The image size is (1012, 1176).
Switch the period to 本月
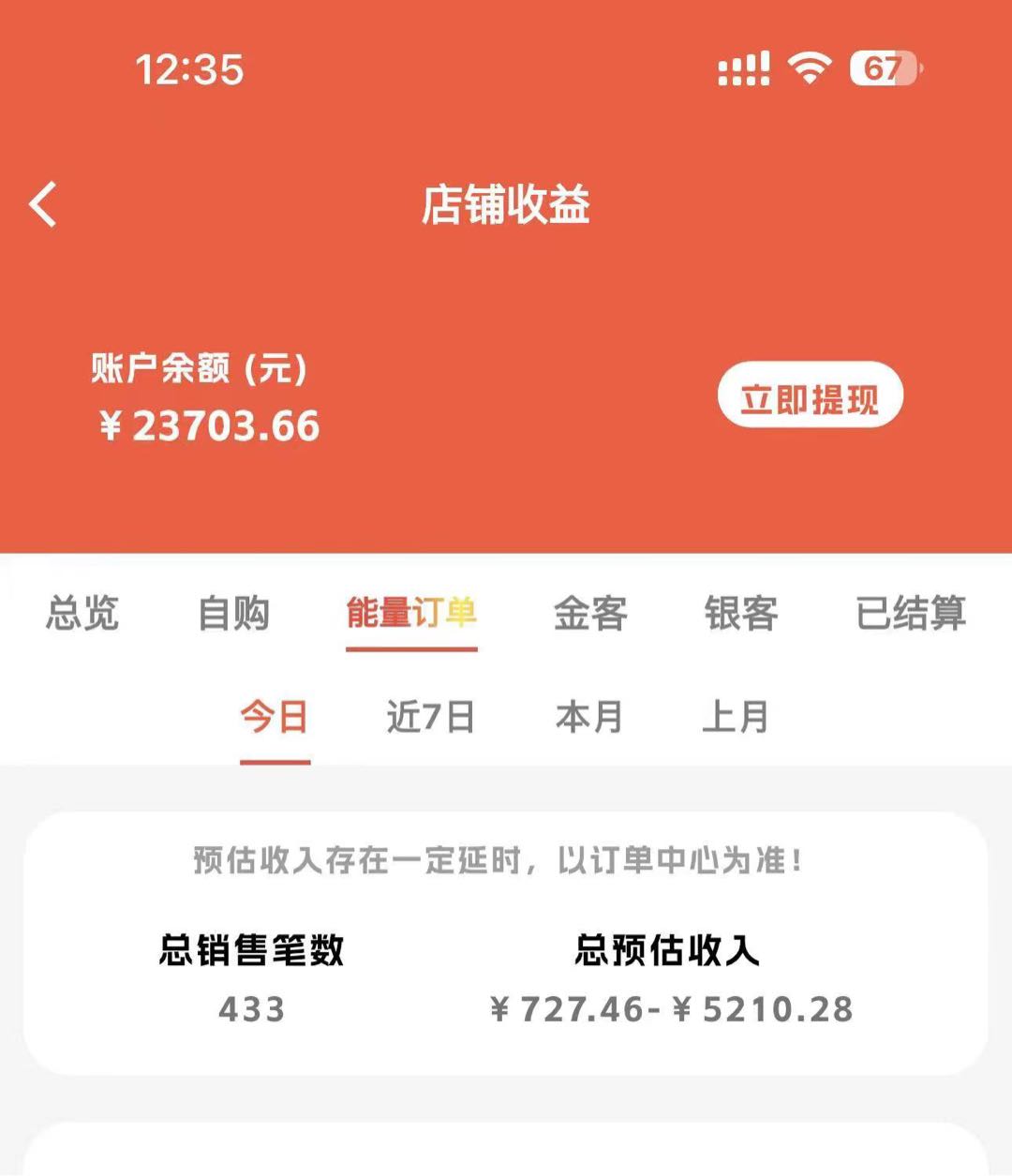[588, 718]
